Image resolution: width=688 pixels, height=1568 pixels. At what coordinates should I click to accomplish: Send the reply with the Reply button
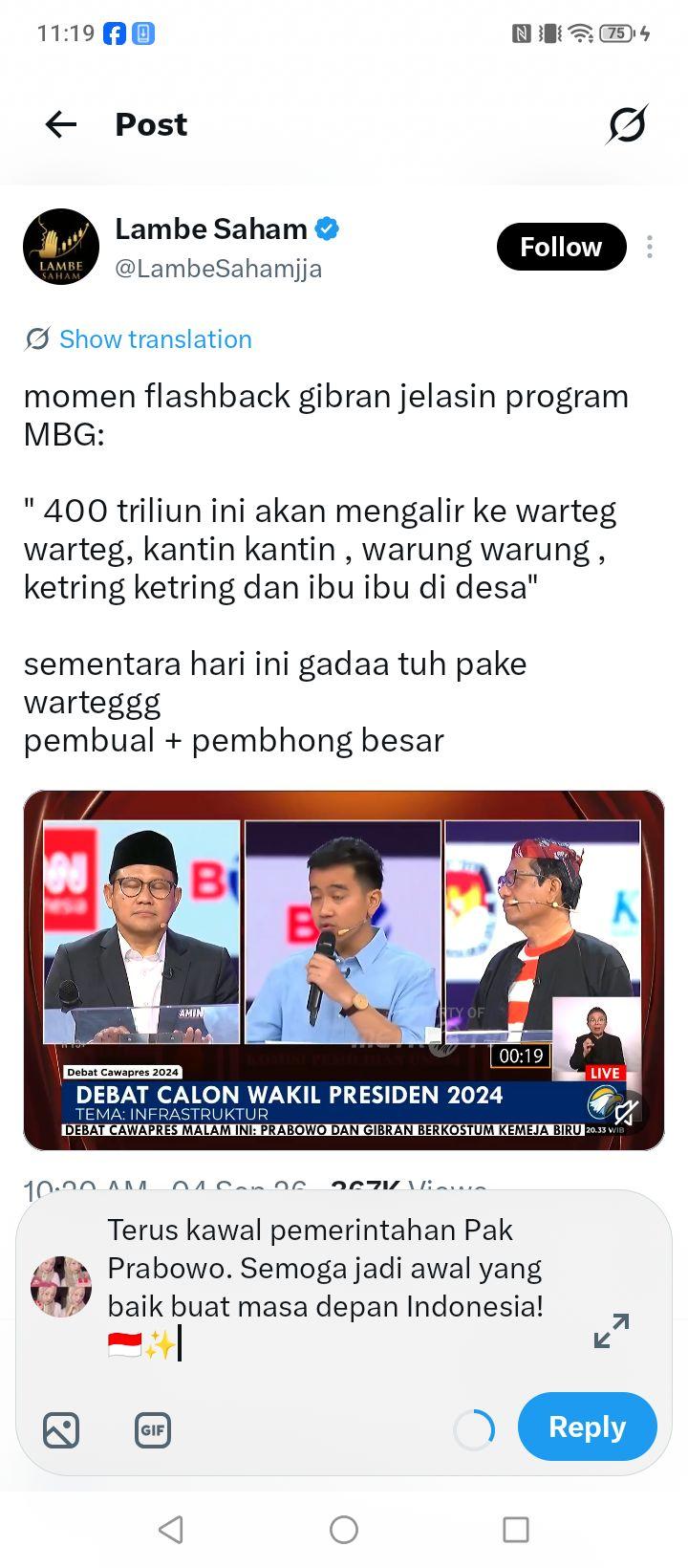click(x=587, y=1426)
